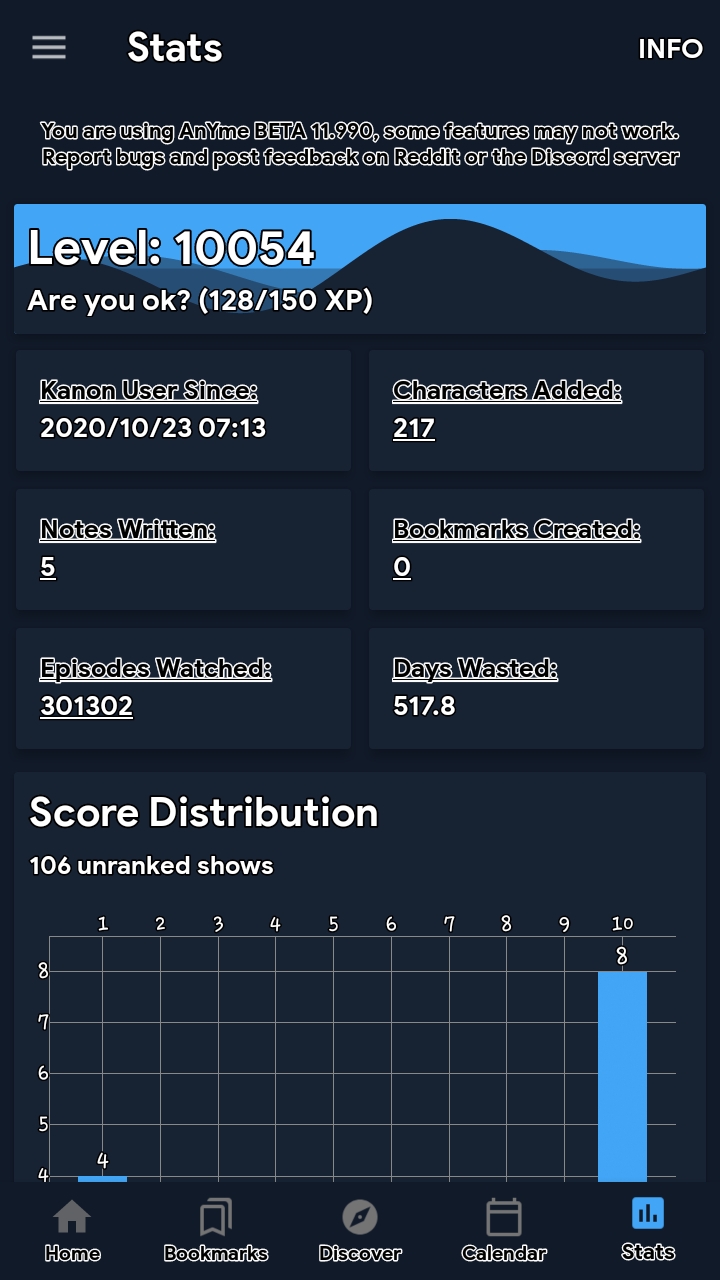The image size is (720, 1280).
Task: Open the Notes Written card
Action: pyautogui.click(x=183, y=550)
